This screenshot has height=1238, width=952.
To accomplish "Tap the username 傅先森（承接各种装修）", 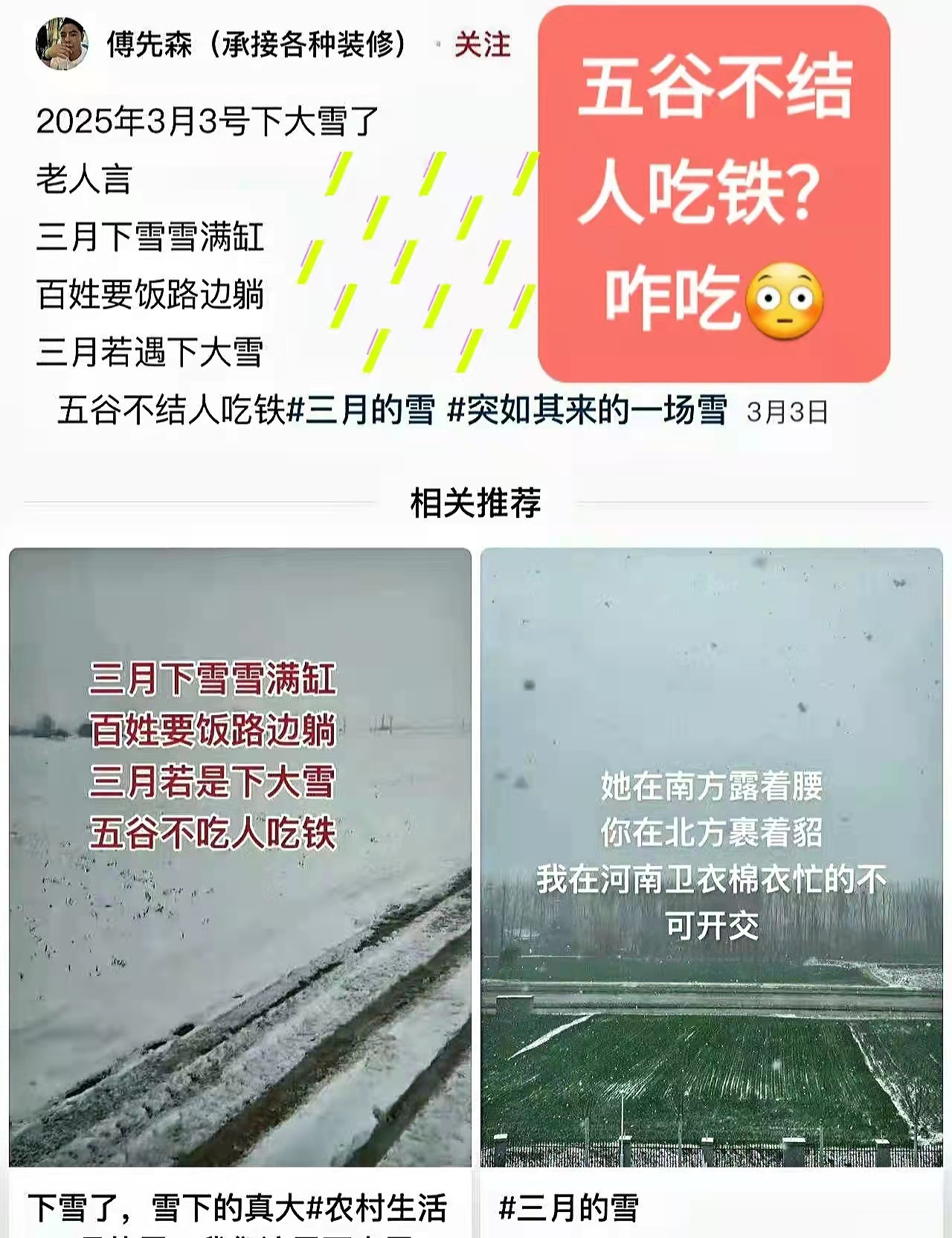I will (x=257, y=45).
